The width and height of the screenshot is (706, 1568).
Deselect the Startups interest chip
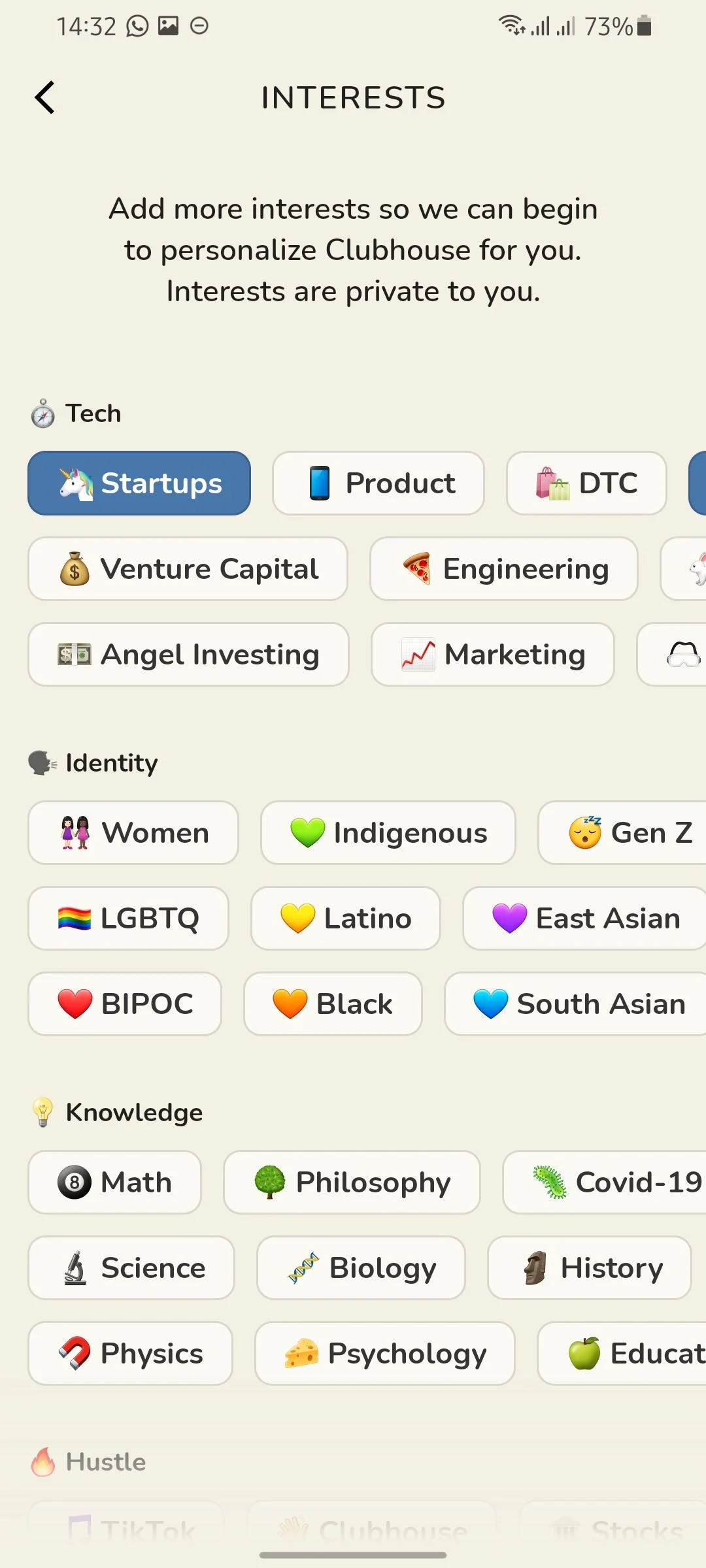(139, 483)
